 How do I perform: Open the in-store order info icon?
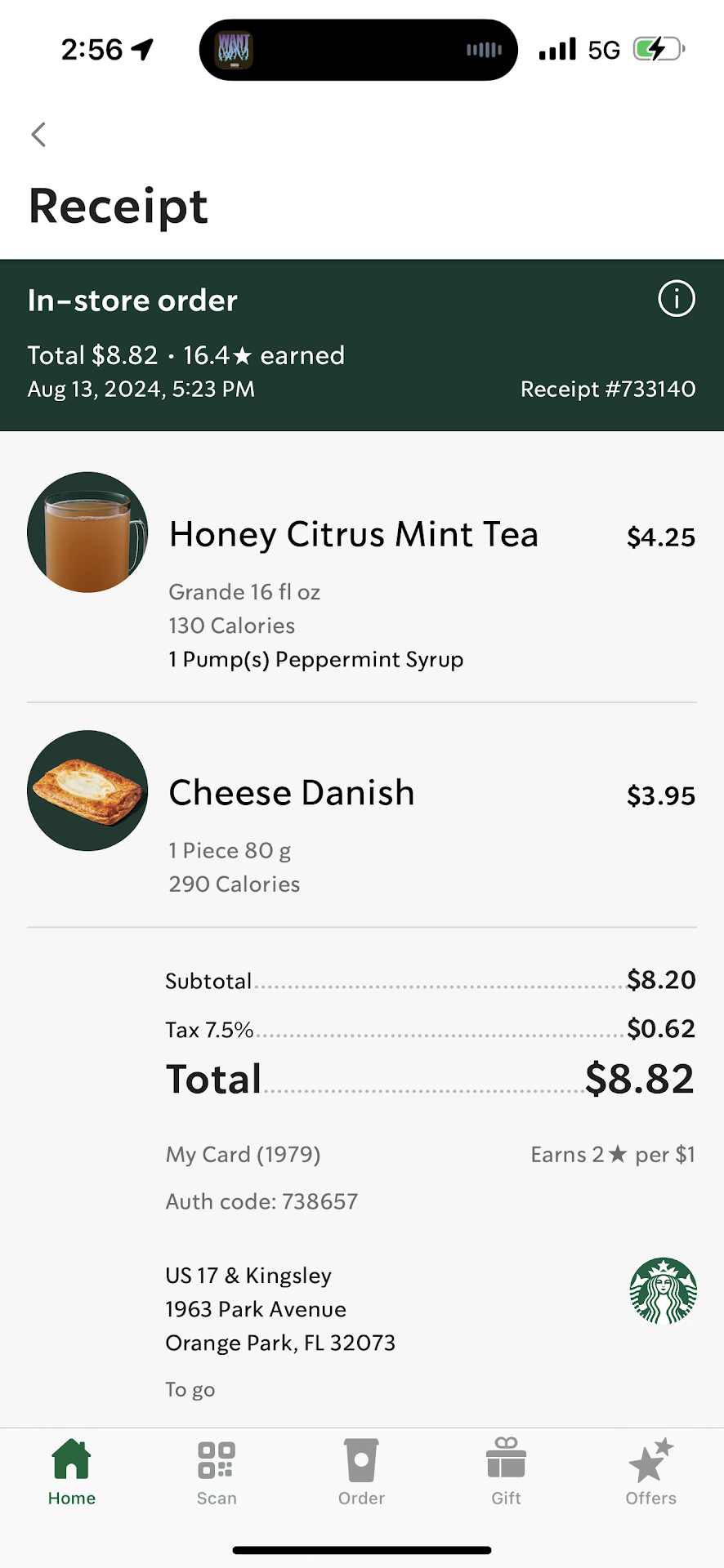[676, 299]
